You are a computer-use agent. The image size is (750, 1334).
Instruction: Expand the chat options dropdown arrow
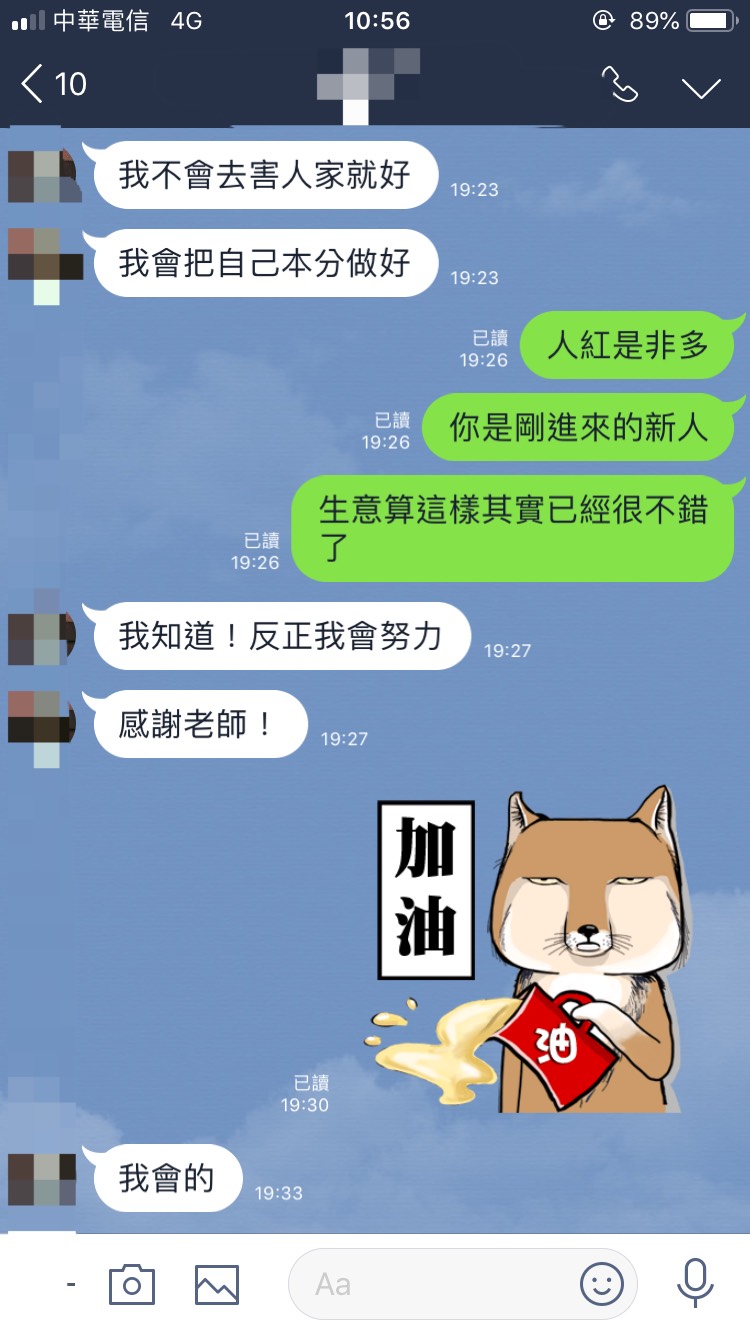pos(701,87)
